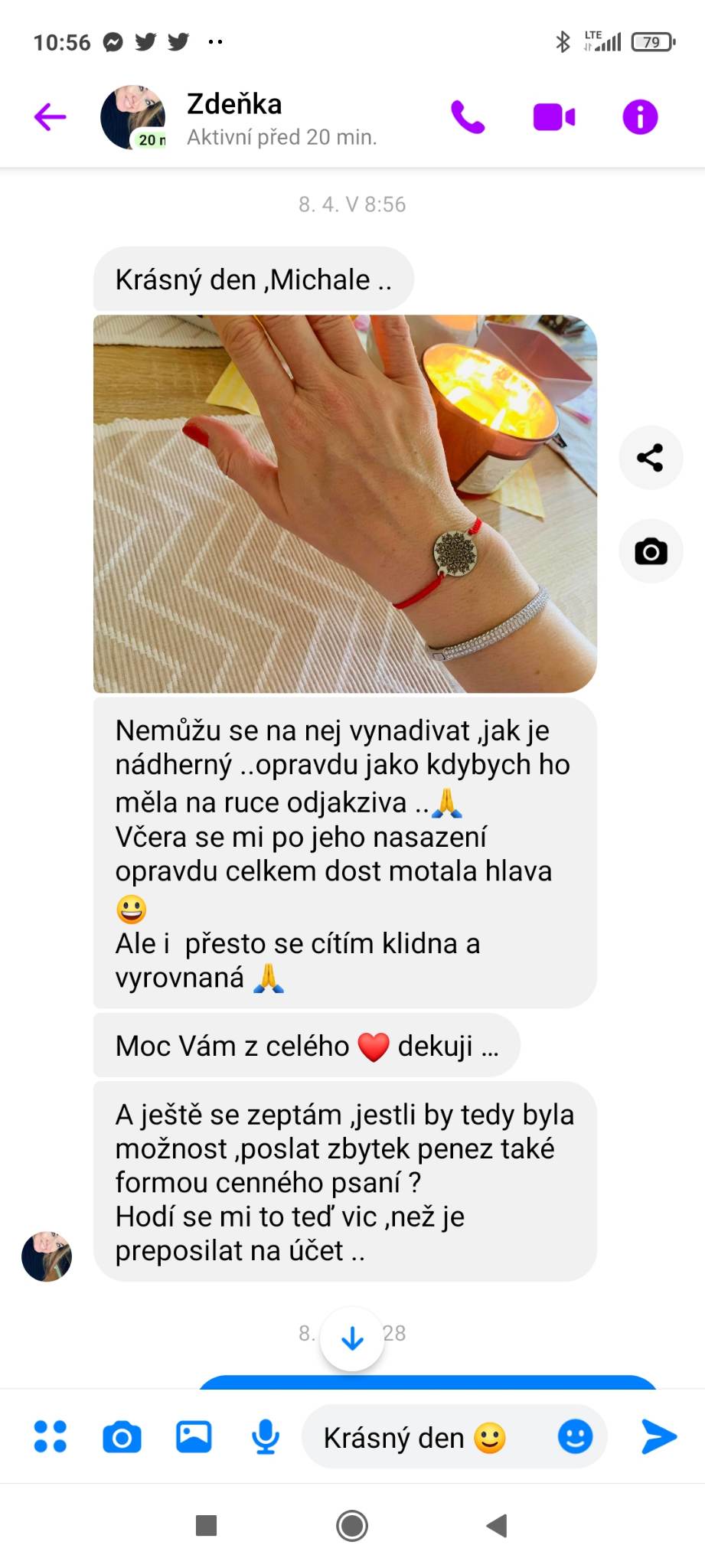Jump to the latest messages

click(352, 1338)
